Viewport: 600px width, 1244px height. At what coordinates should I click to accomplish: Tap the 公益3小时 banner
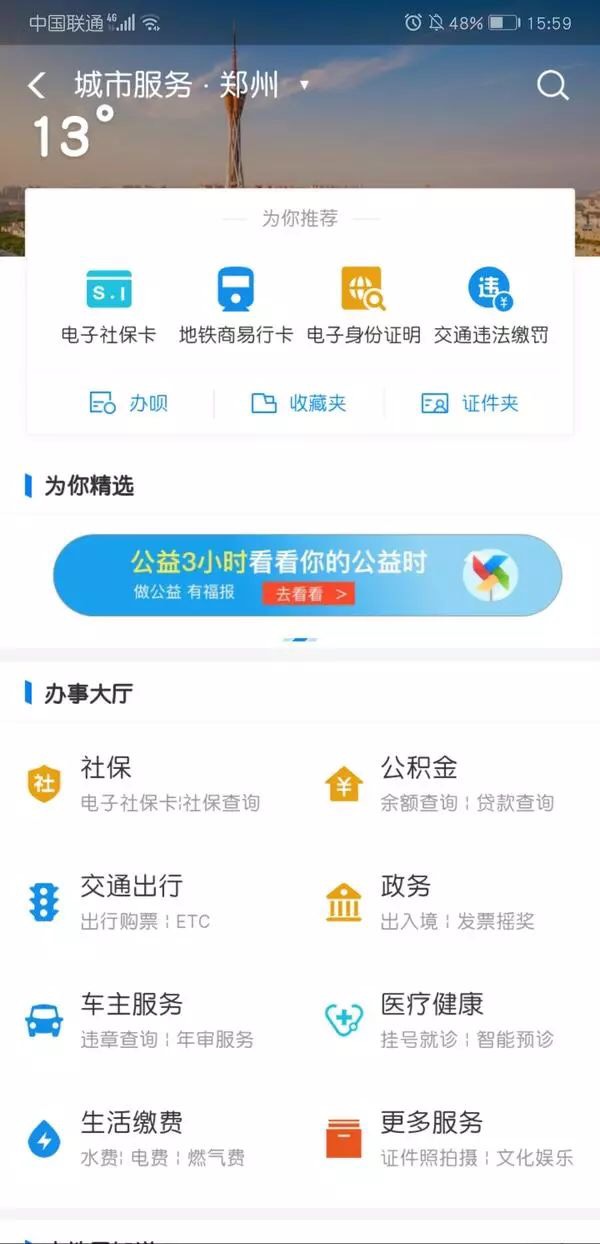tap(307, 576)
